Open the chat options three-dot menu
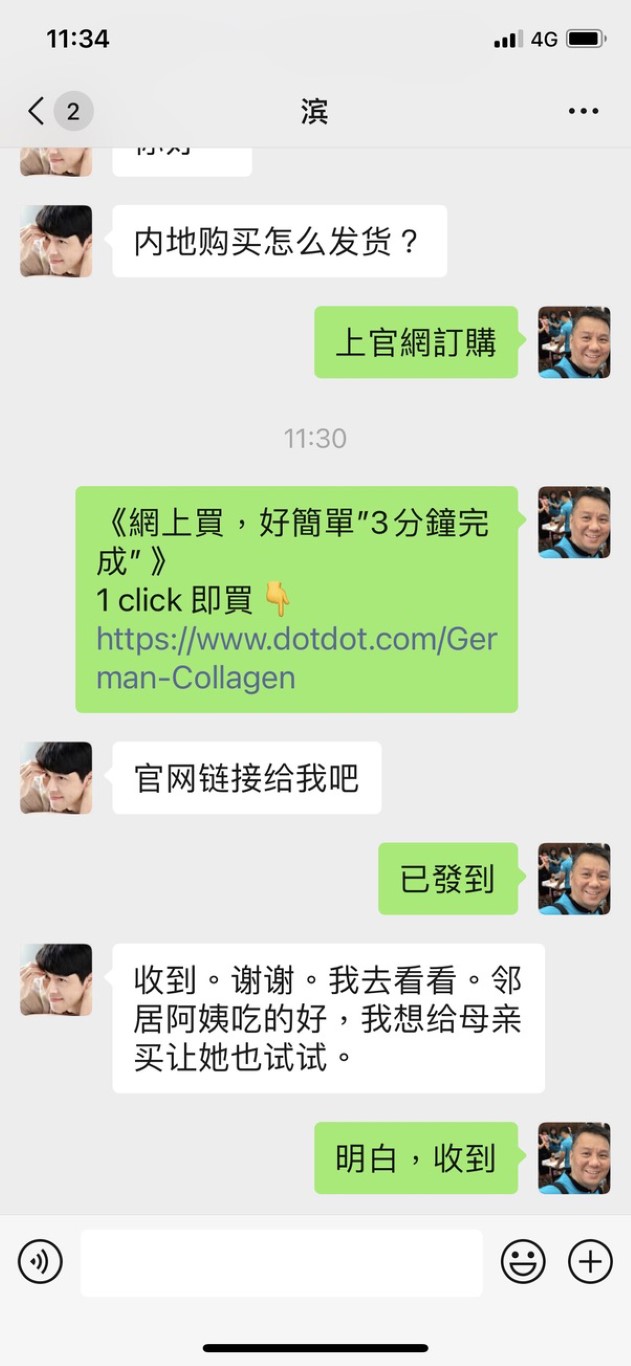 (583, 111)
